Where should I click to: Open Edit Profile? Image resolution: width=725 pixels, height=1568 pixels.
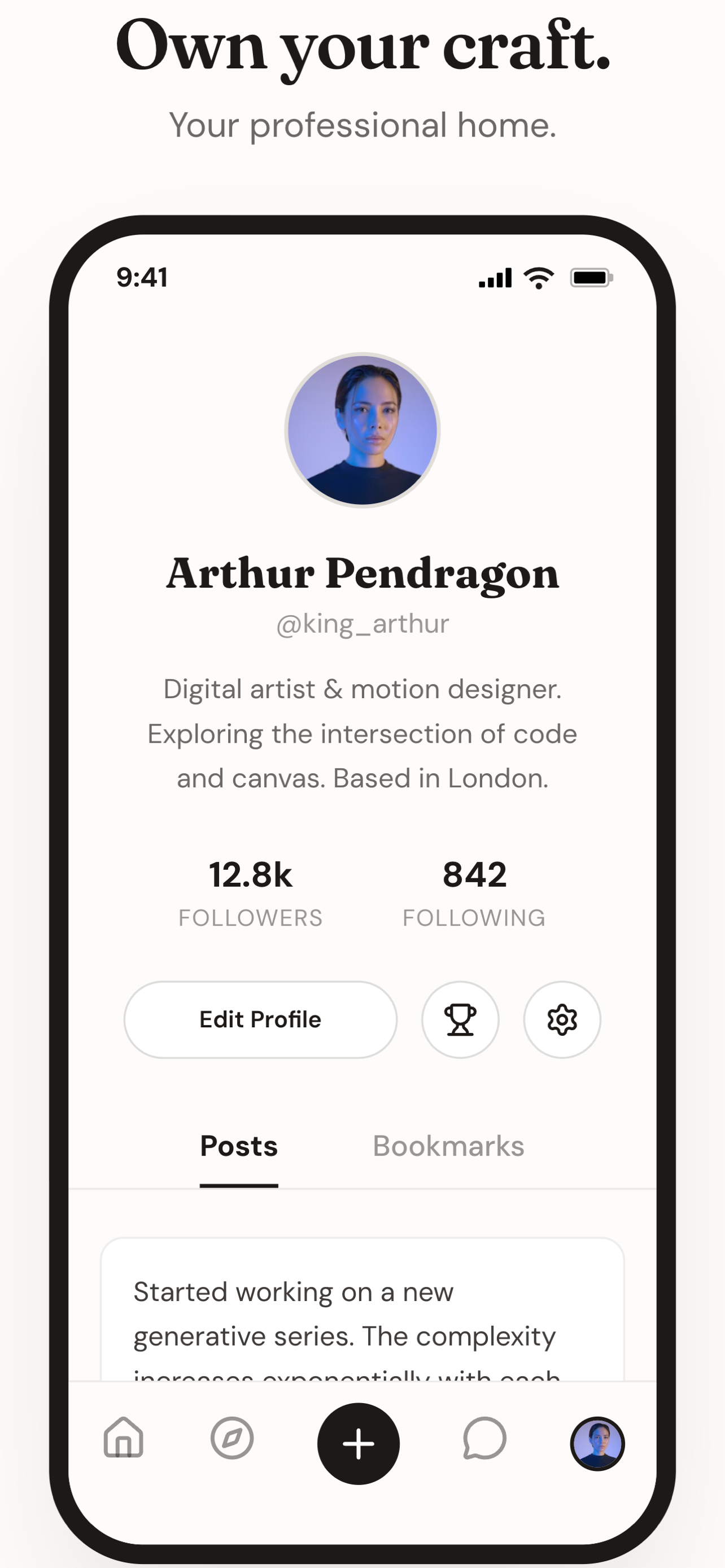click(x=260, y=1019)
